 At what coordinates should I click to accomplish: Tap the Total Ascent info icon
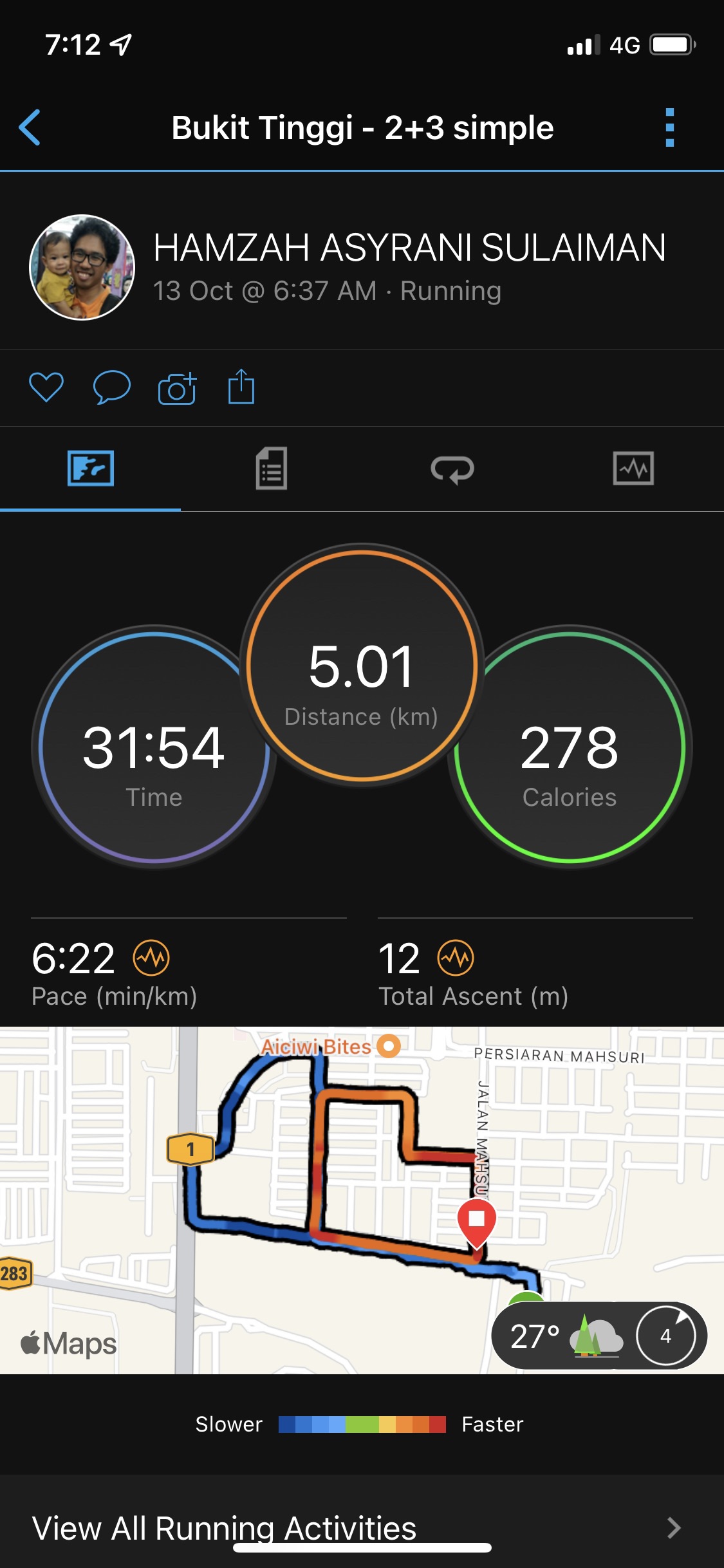456,958
